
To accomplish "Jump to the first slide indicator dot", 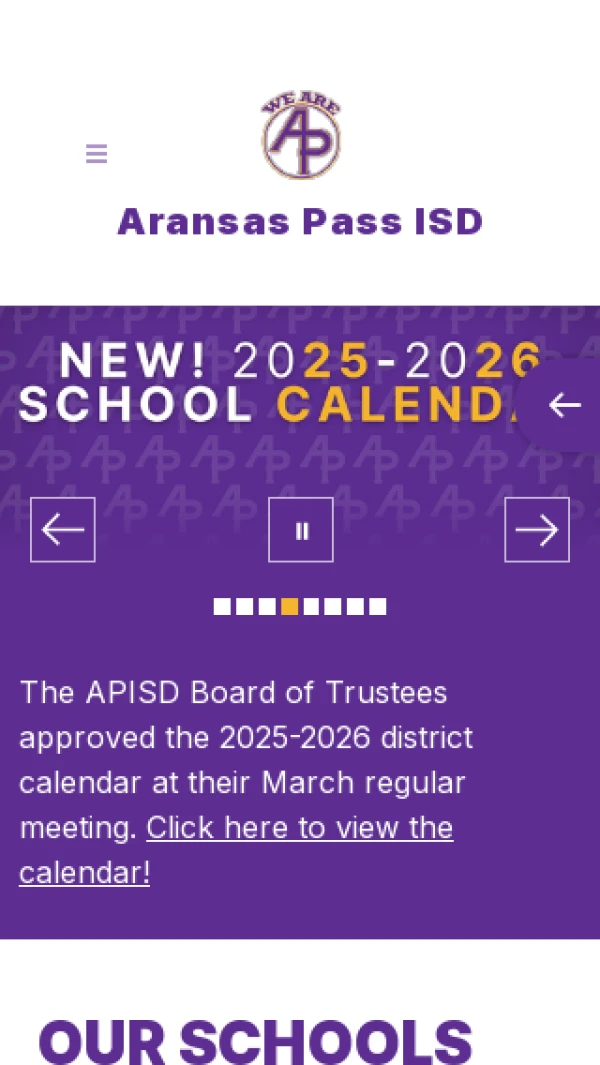I will (222, 607).
